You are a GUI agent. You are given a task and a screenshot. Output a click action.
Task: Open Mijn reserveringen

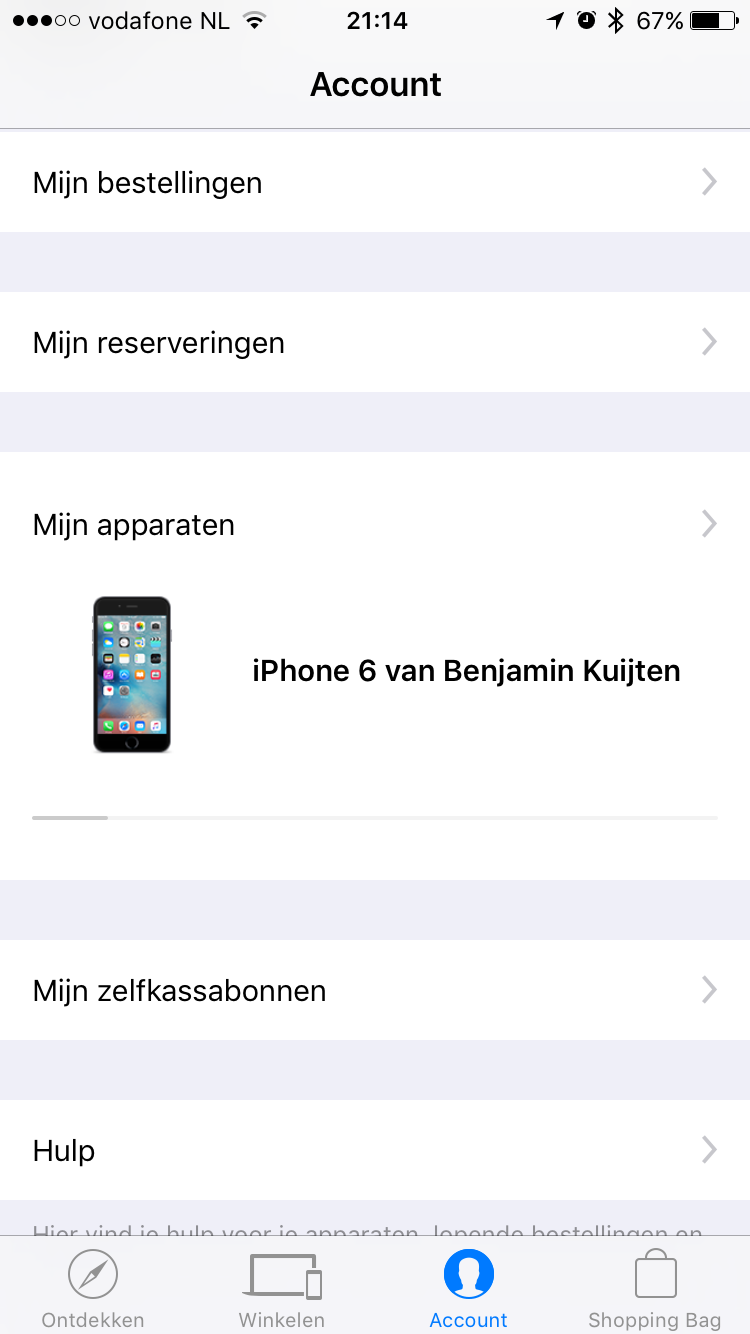(x=375, y=342)
